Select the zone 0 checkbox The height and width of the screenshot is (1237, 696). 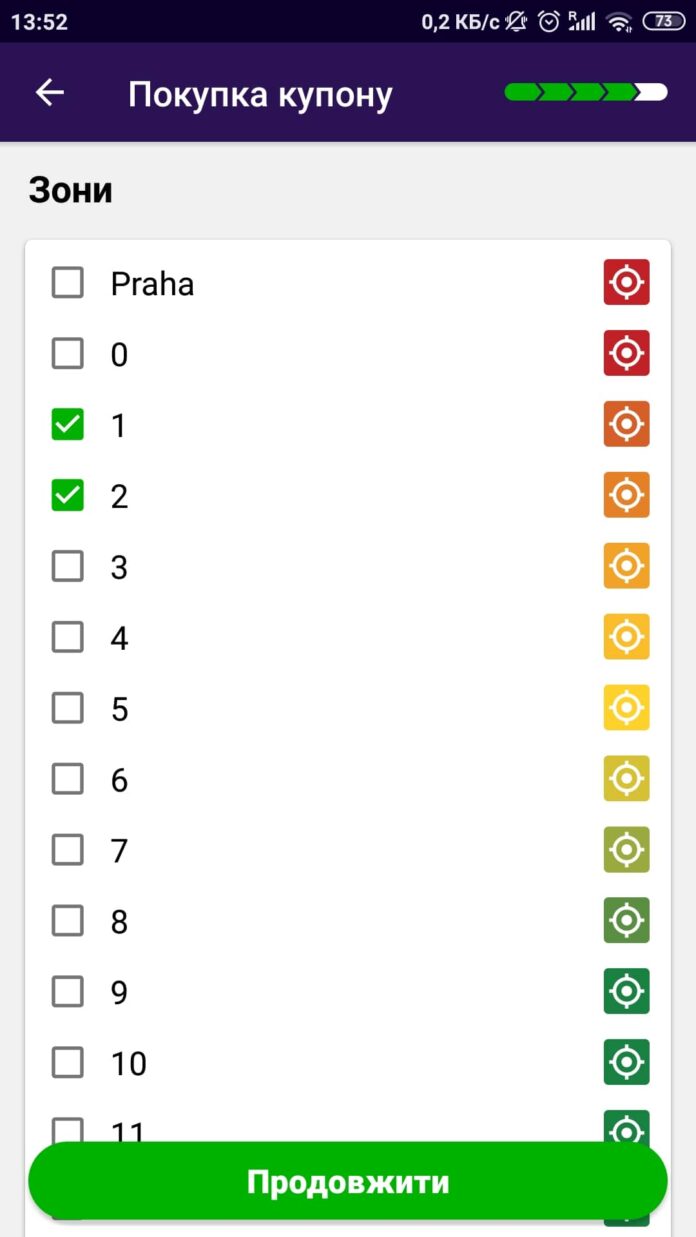68,354
